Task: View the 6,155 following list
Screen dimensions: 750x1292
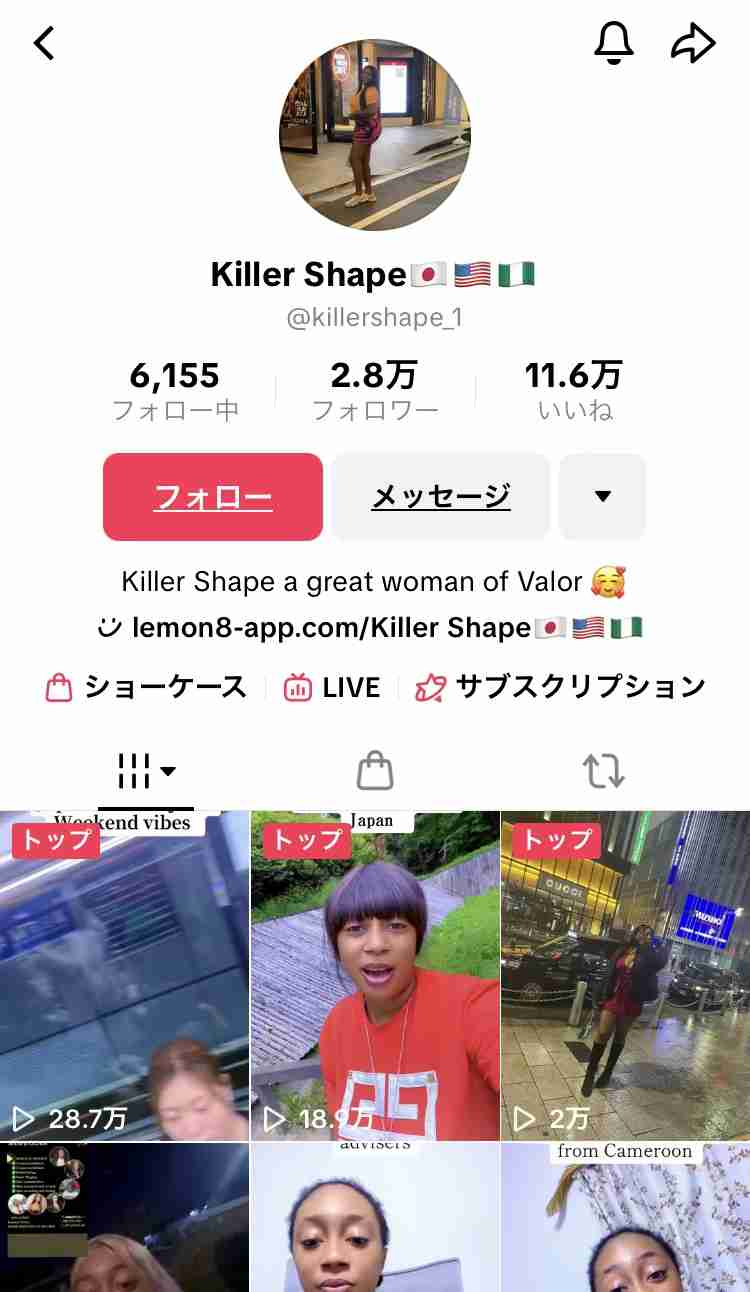Action: point(175,391)
